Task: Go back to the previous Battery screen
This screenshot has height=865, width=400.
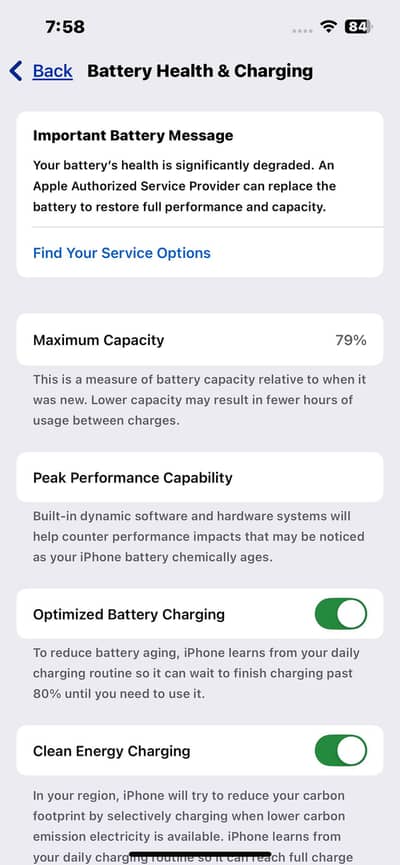Action: point(41,71)
